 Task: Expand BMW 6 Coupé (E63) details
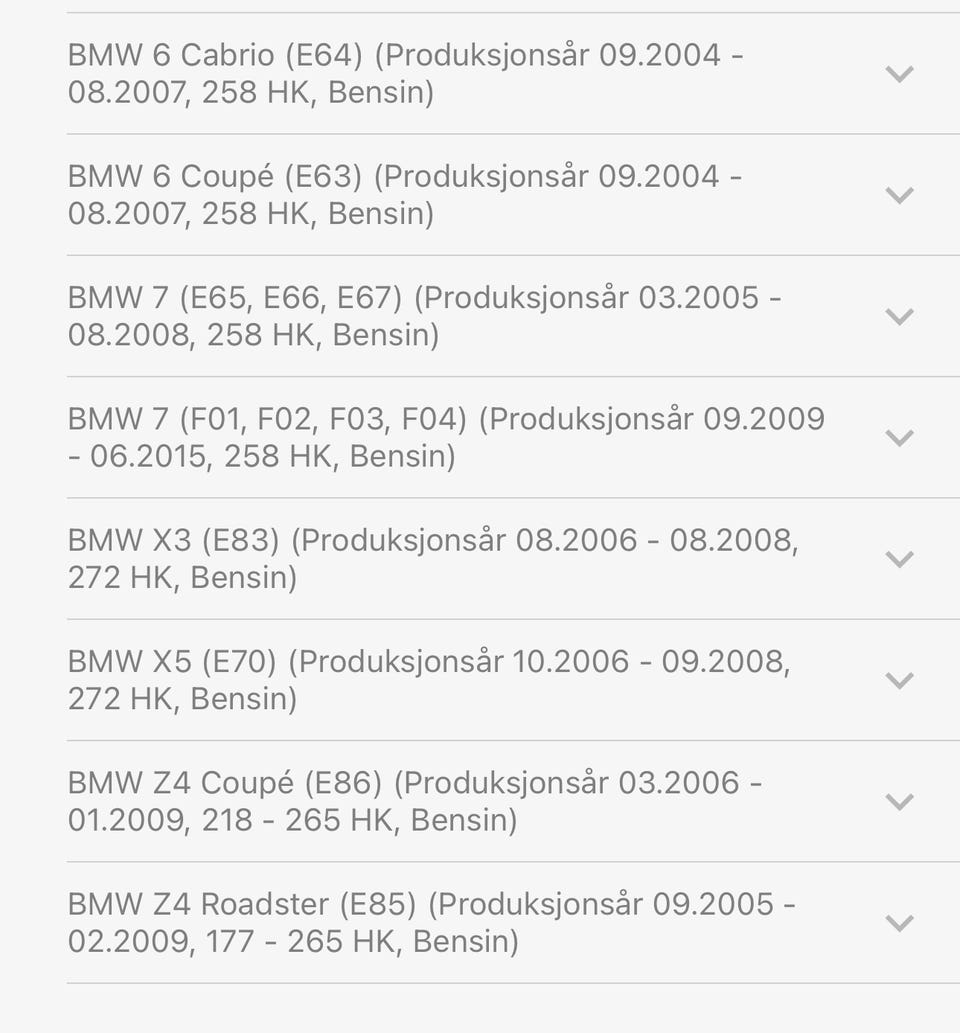[899, 195]
